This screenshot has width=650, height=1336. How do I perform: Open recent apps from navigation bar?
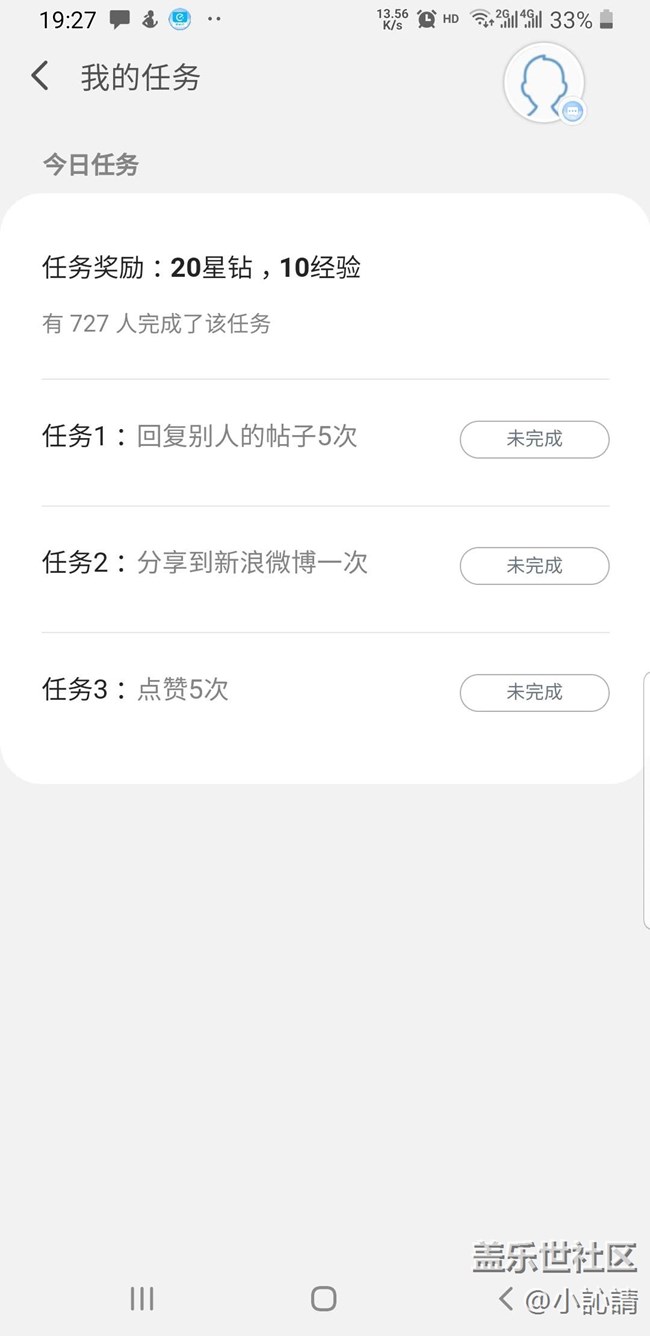(x=142, y=1298)
